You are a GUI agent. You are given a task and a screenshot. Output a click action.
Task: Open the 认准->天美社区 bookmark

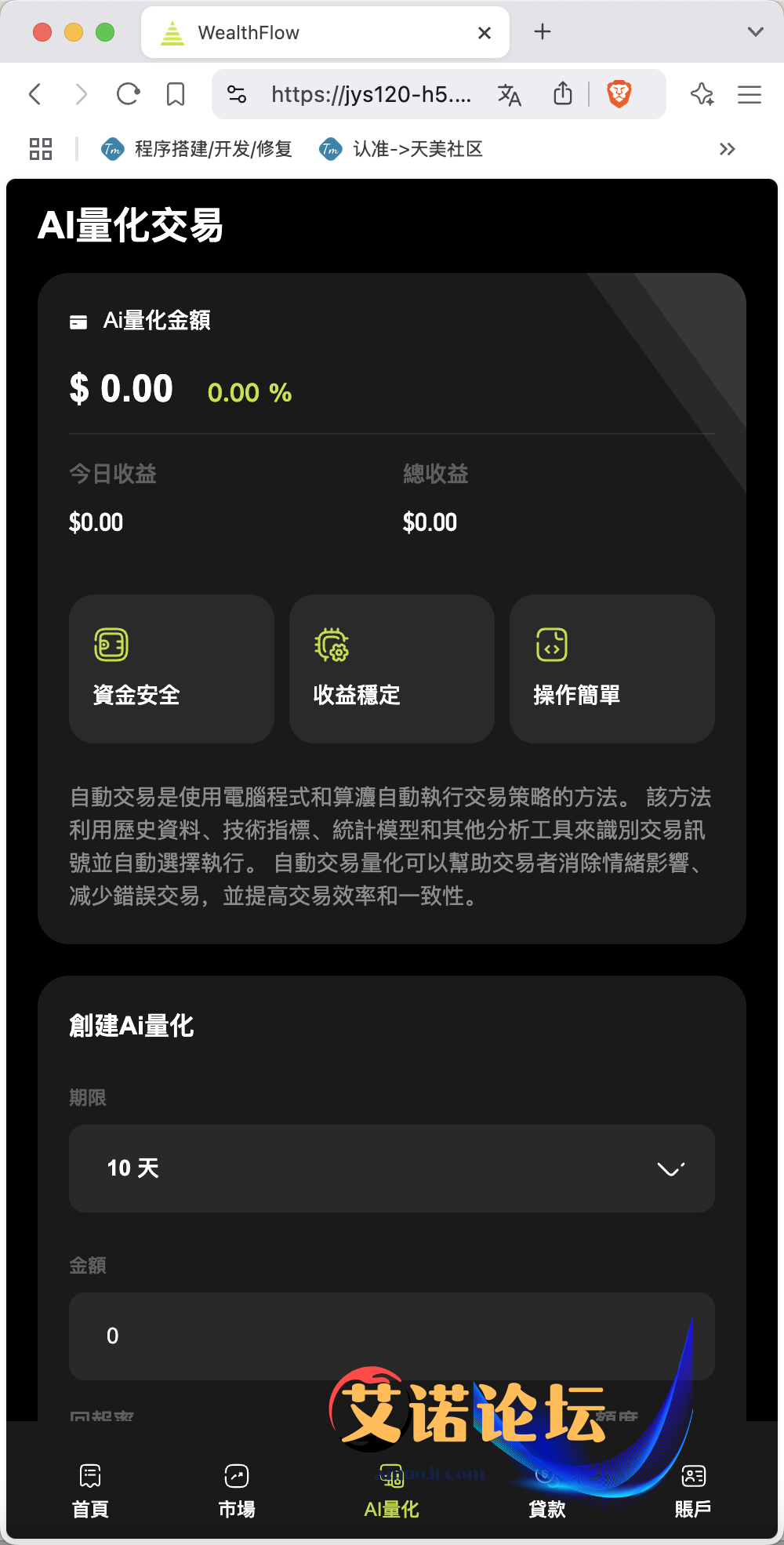coord(402,149)
